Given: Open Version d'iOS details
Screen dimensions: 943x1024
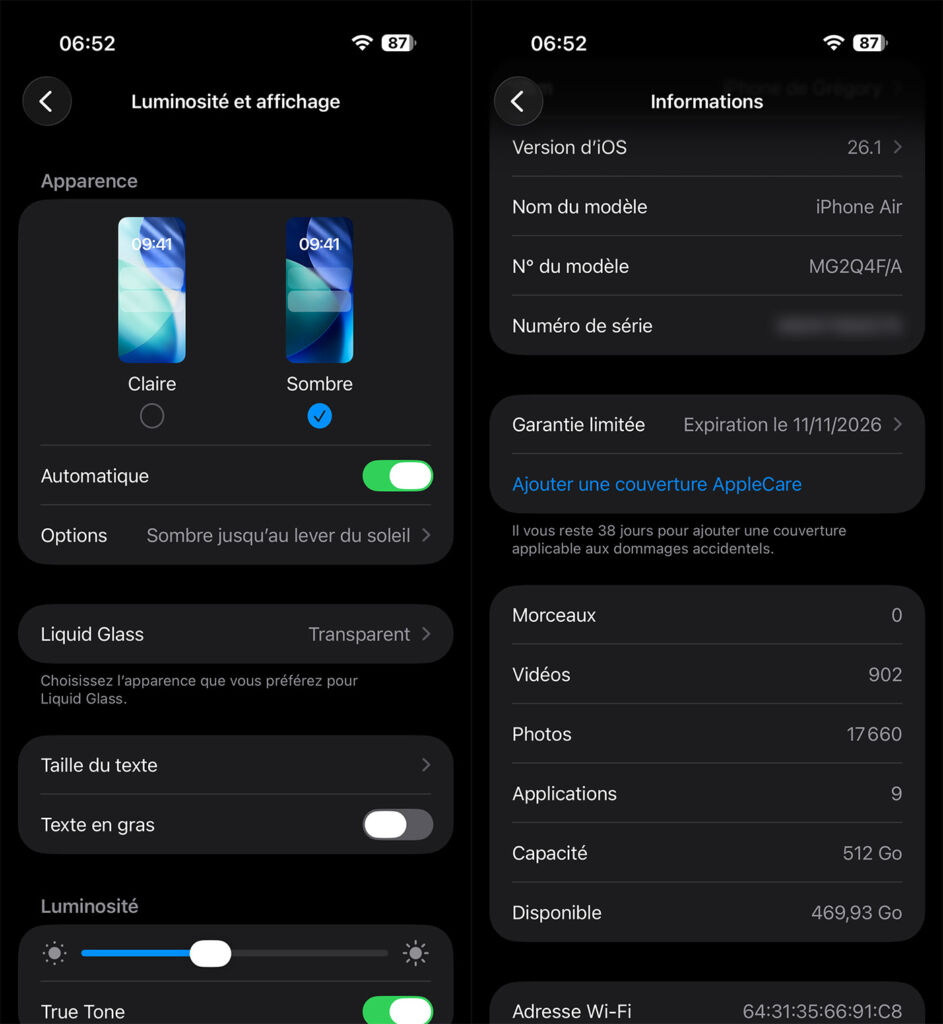Looking at the screenshot, I should [706, 147].
